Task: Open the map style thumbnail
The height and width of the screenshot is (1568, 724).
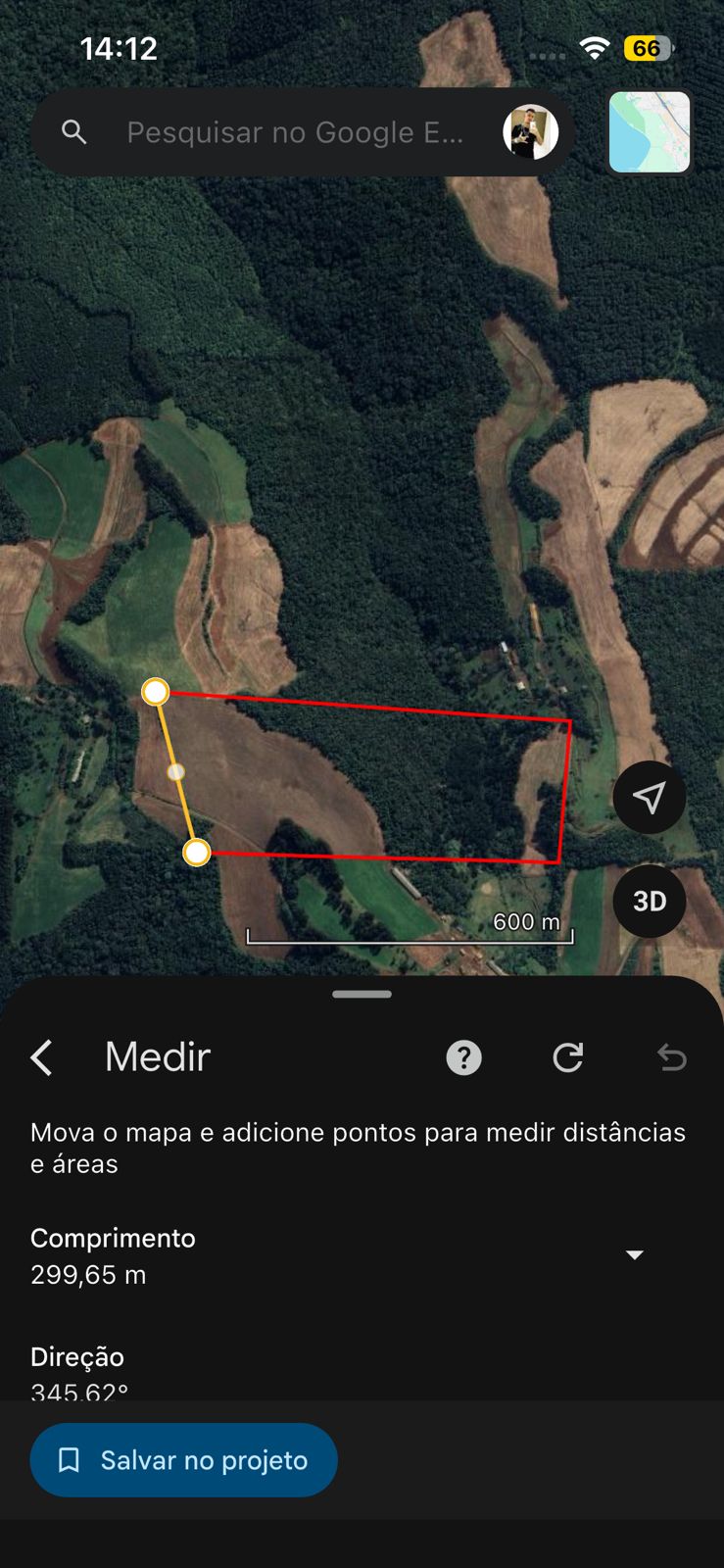Action: [650, 132]
